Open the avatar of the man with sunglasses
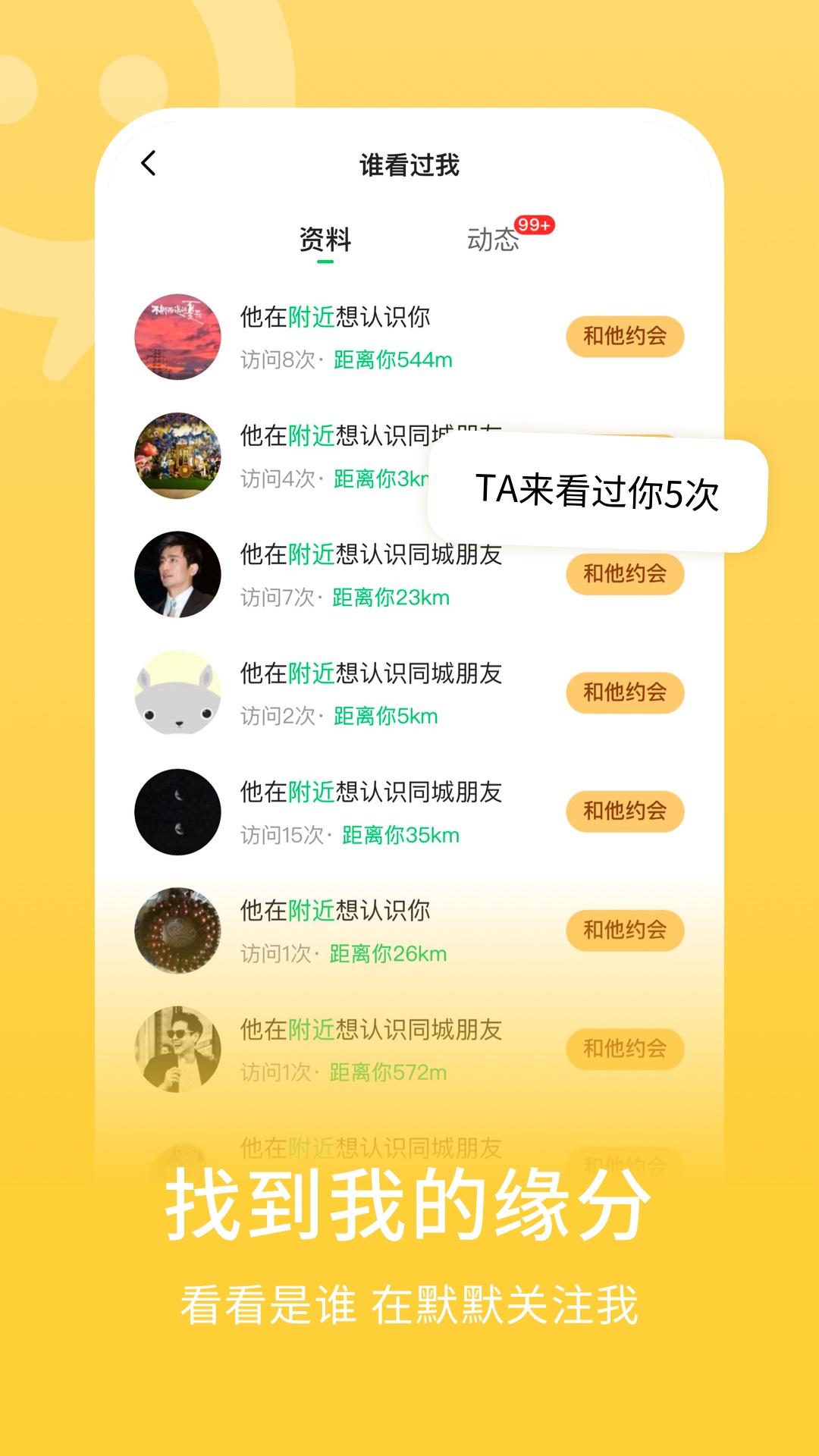 pos(178,1048)
